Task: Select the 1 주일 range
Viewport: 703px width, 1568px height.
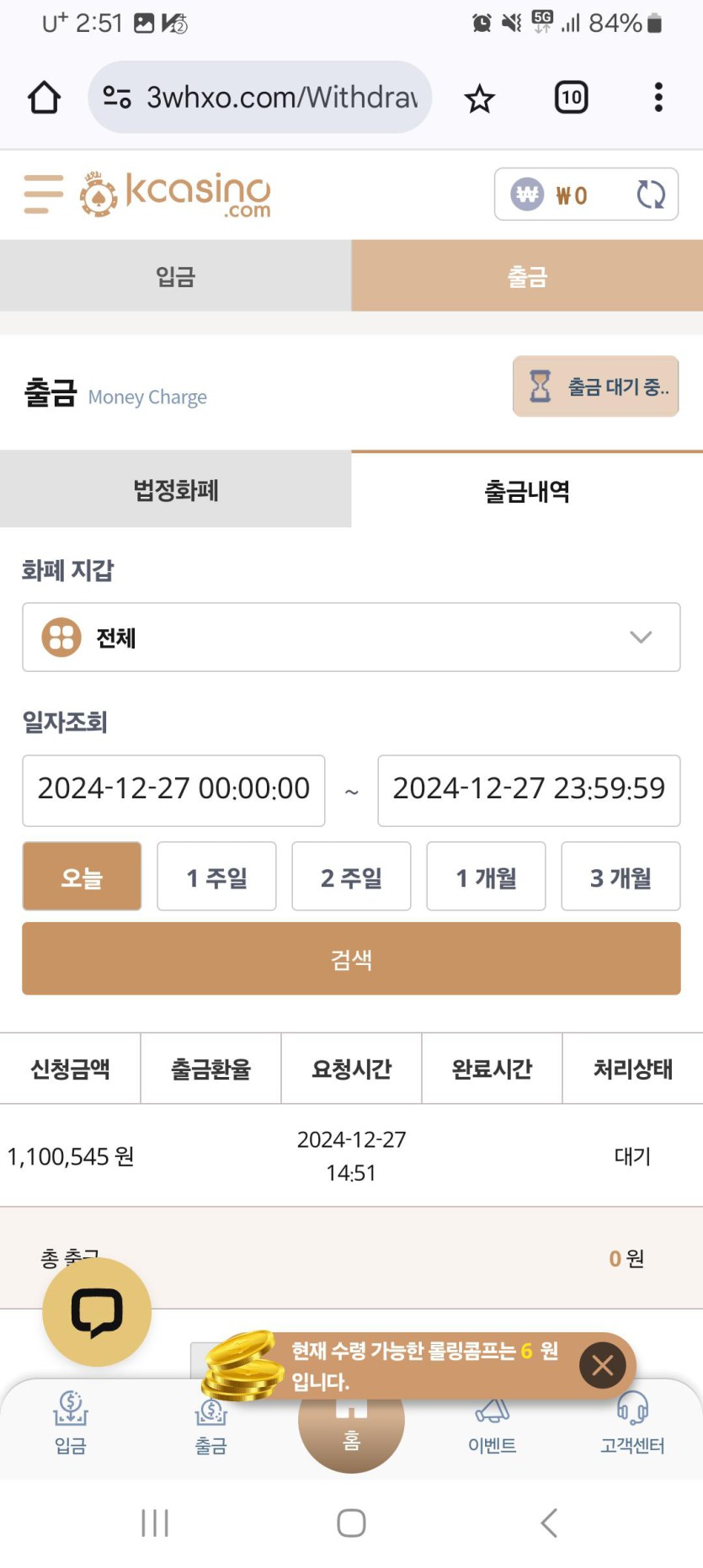Action: pyautogui.click(x=216, y=877)
